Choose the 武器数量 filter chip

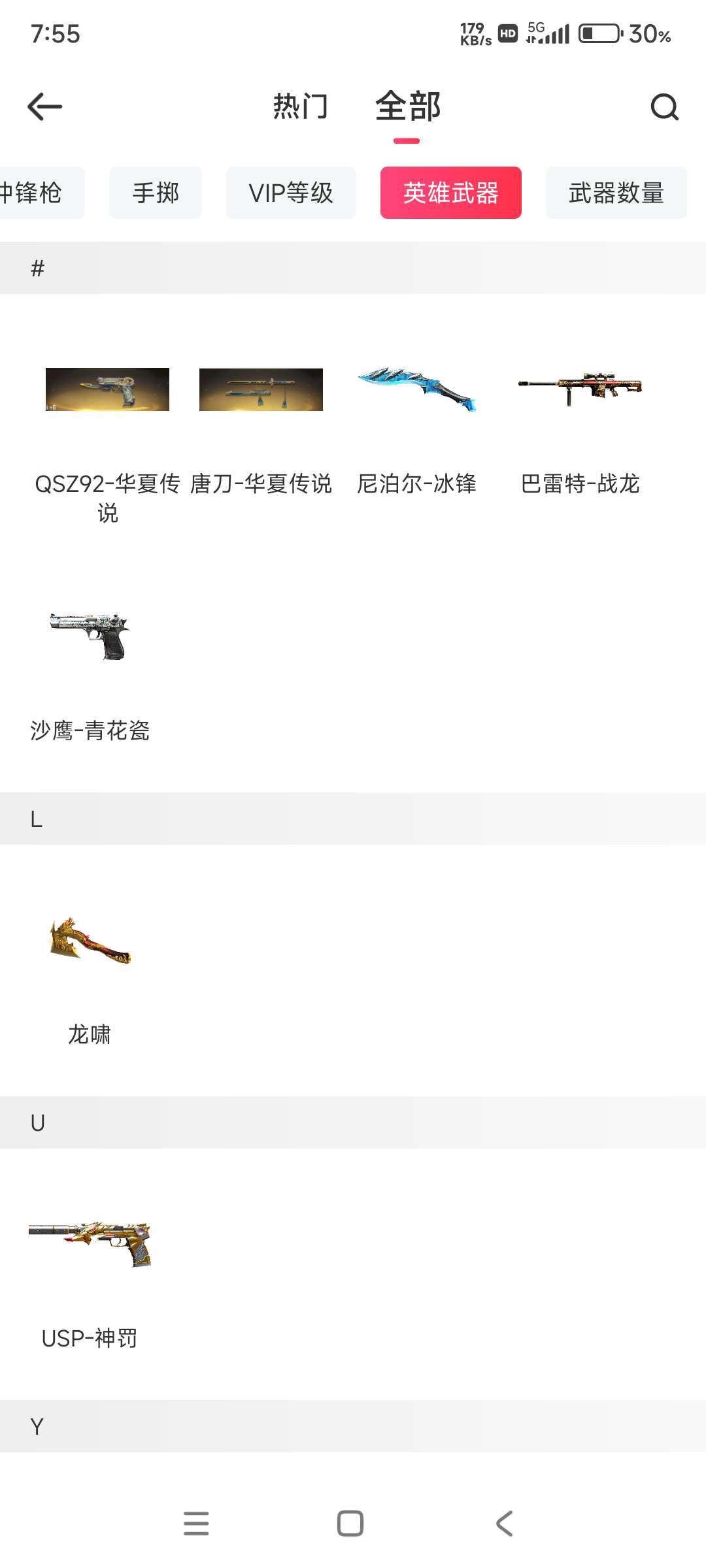tap(616, 193)
